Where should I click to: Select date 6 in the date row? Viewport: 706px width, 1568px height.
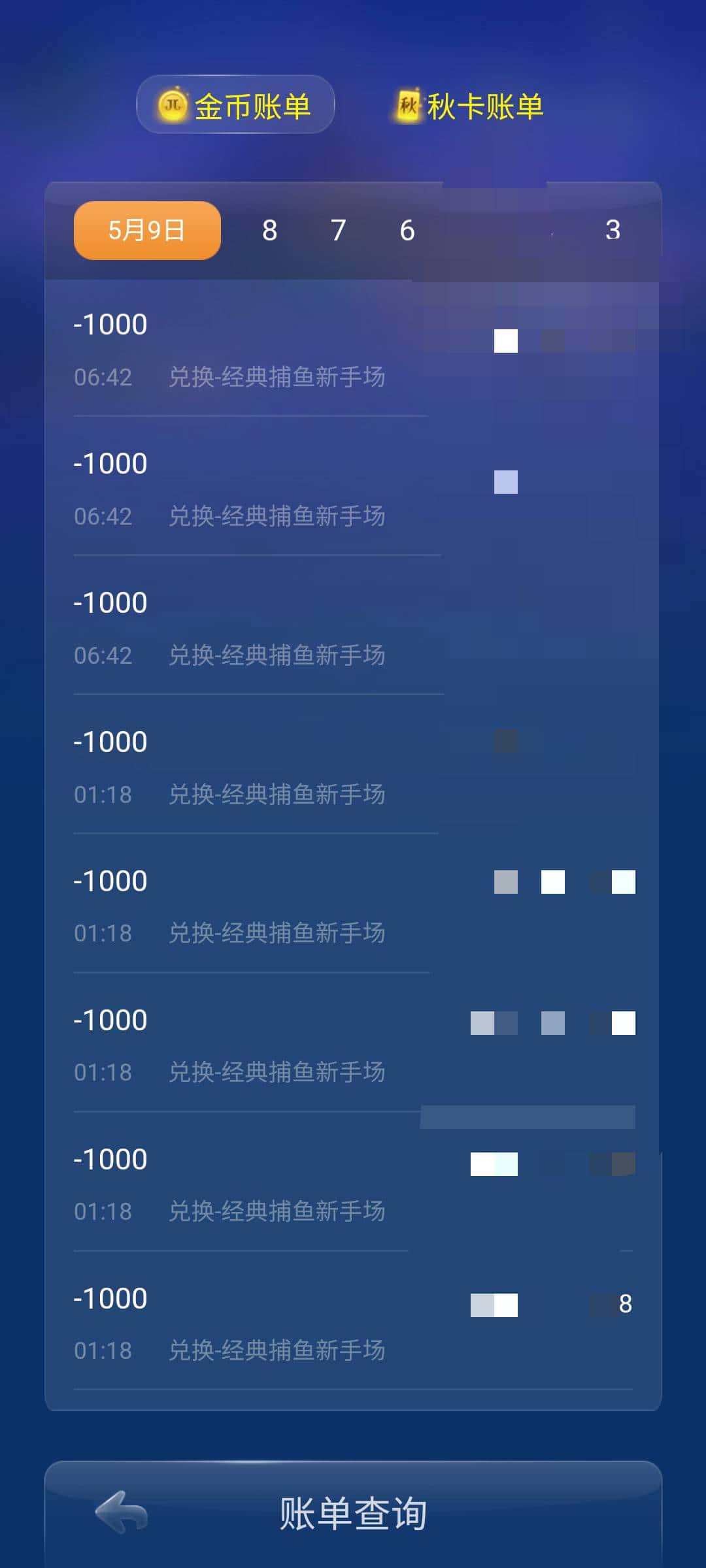(407, 230)
